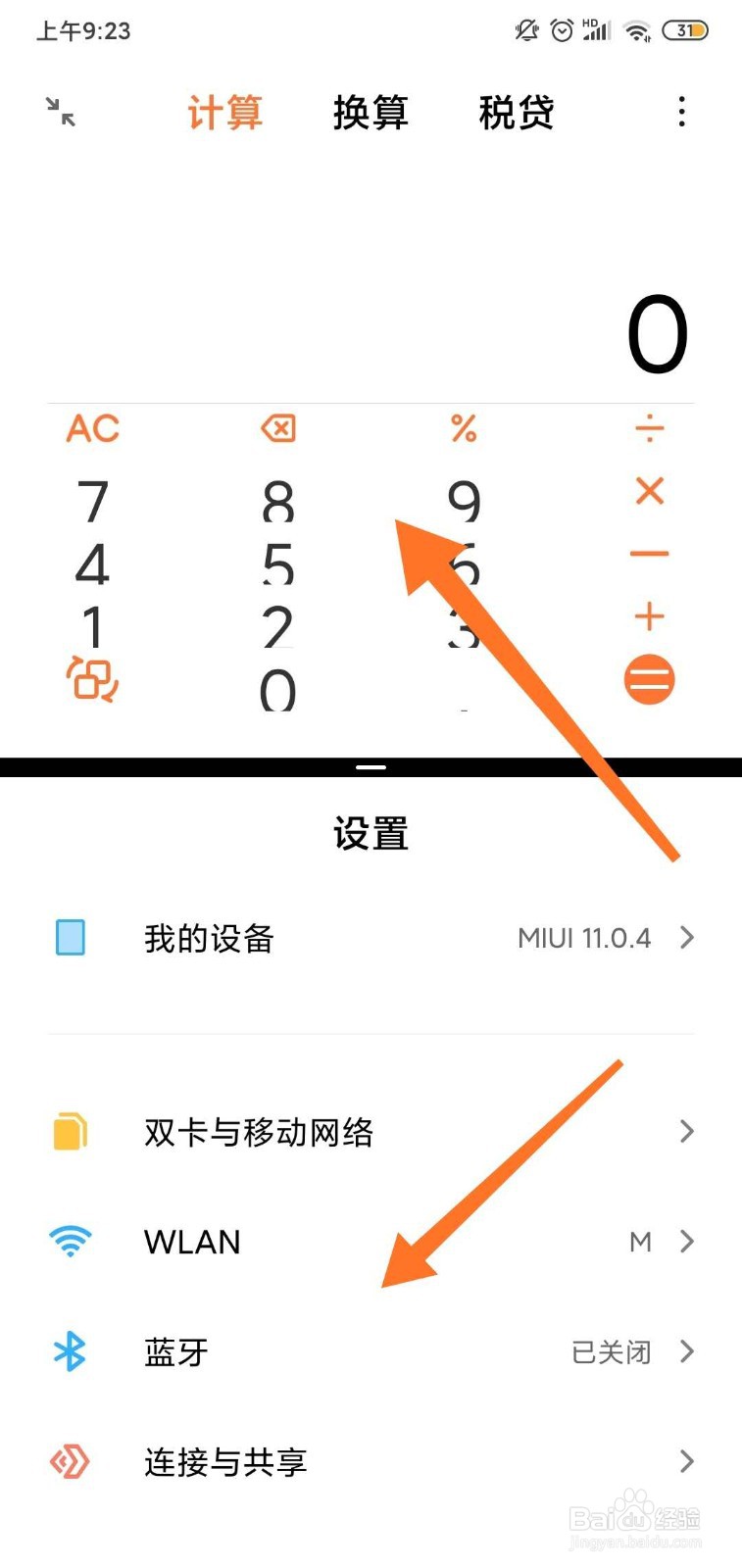Image resolution: width=742 pixels, height=1568 pixels.
Task: Switch to the 换算 tab
Action: click(x=371, y=113)
